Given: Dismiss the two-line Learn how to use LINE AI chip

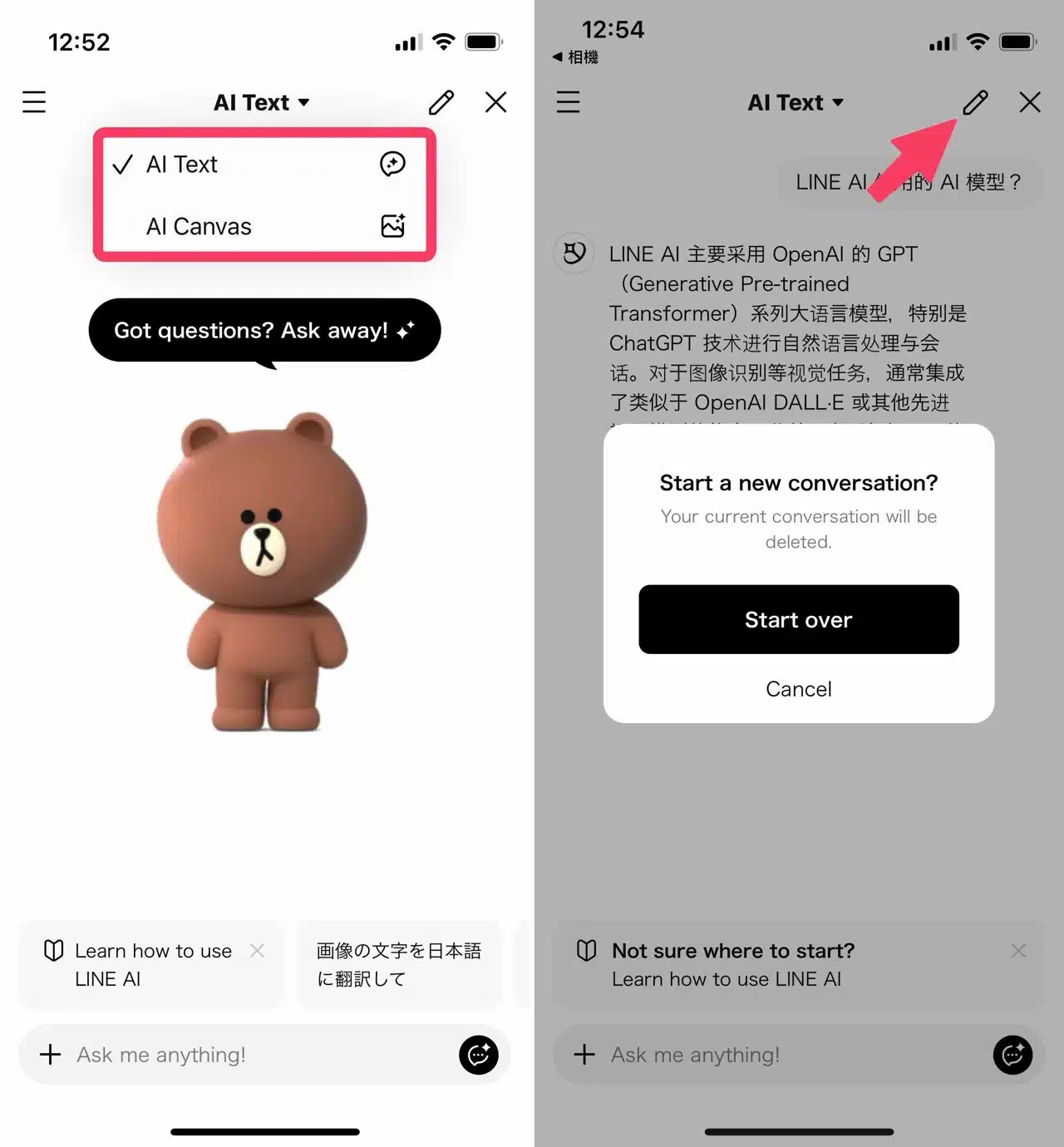Looking at the screenshot, I should pyautogui.click(x=258, y=950).
